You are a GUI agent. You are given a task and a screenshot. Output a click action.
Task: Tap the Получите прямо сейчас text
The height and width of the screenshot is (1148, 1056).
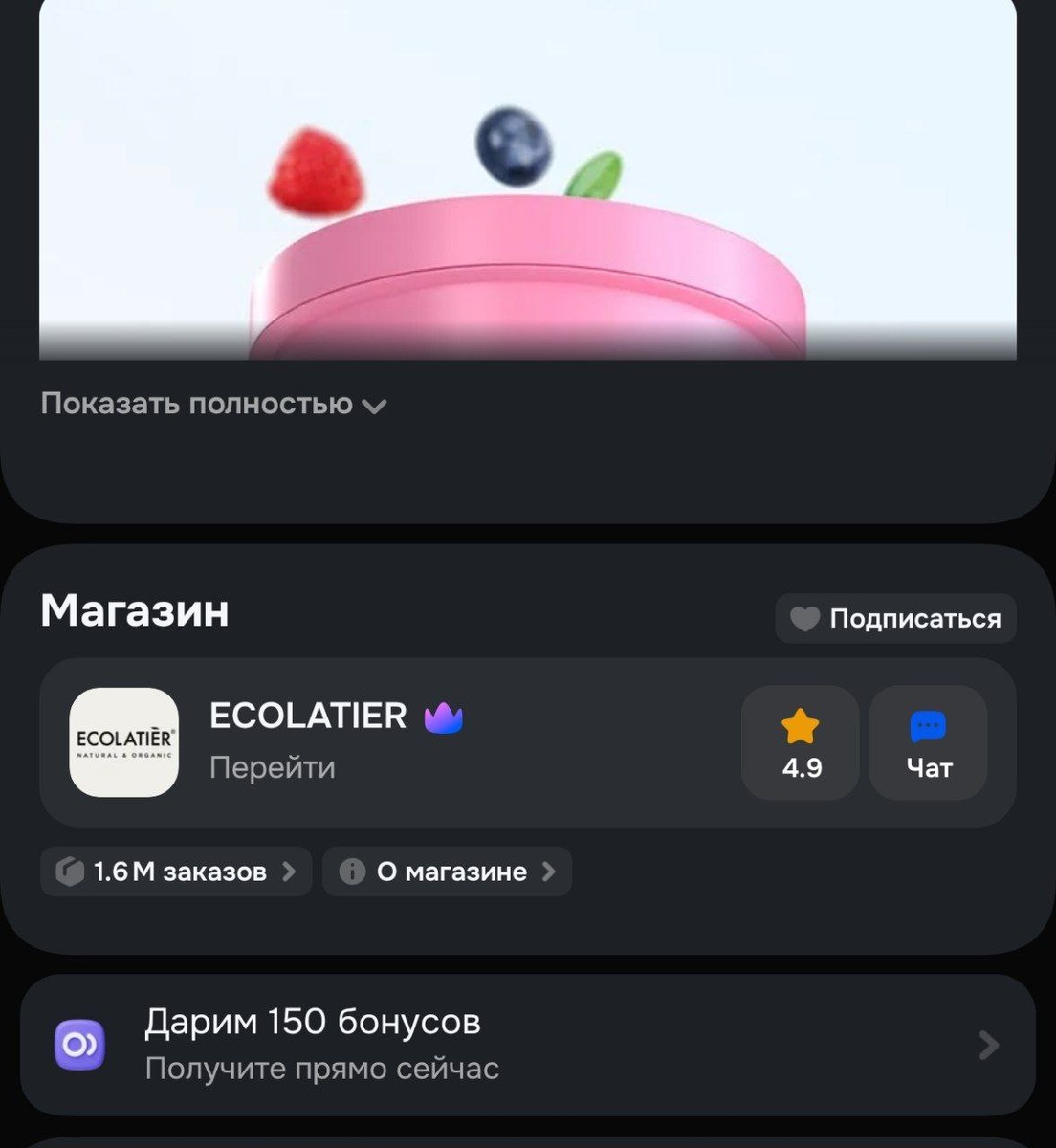point(322,1068)
